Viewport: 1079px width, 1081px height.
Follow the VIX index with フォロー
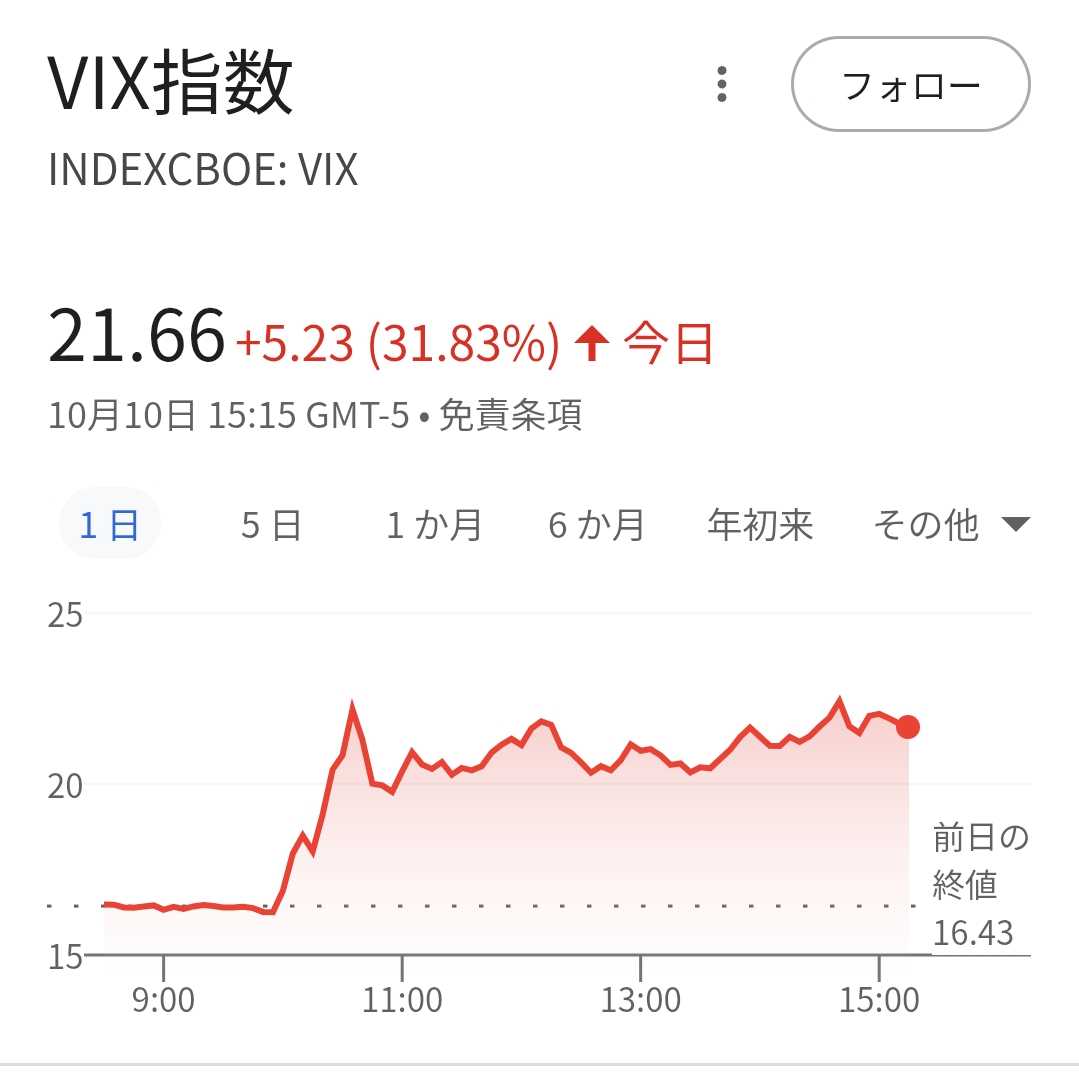[910, 85]
